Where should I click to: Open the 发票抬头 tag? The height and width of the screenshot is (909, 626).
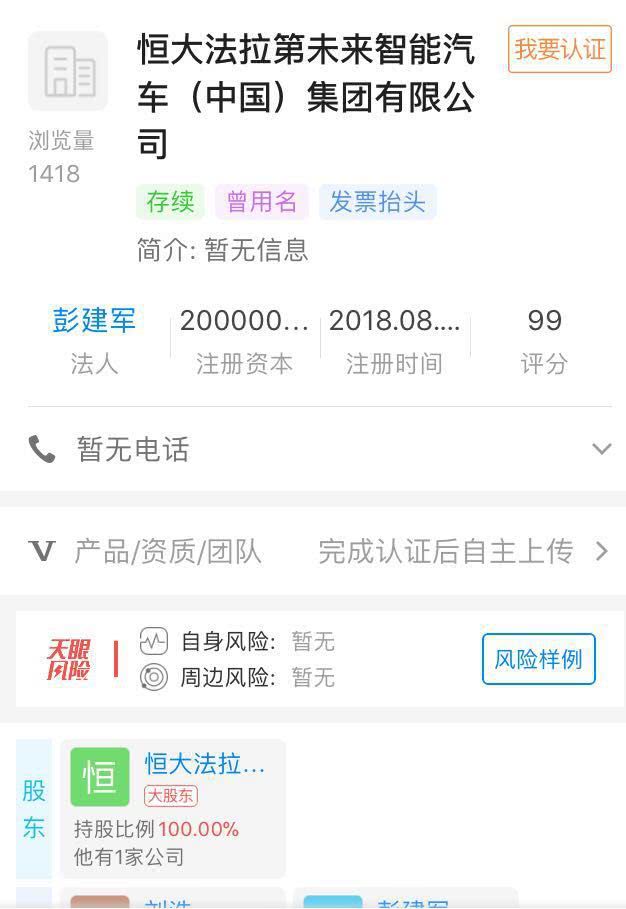click(x=377, y=202)
